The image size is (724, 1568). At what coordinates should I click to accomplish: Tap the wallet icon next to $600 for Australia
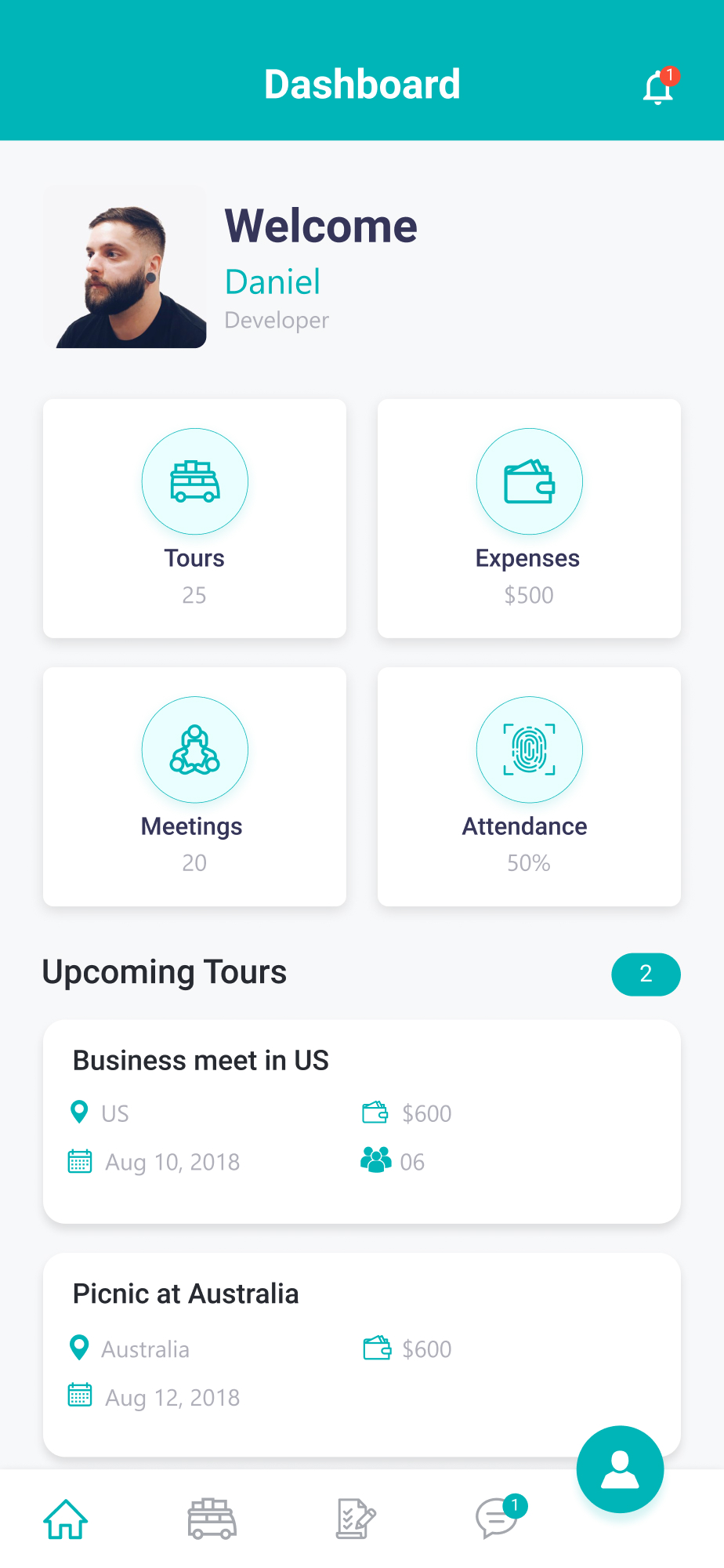coord(377,1348)
